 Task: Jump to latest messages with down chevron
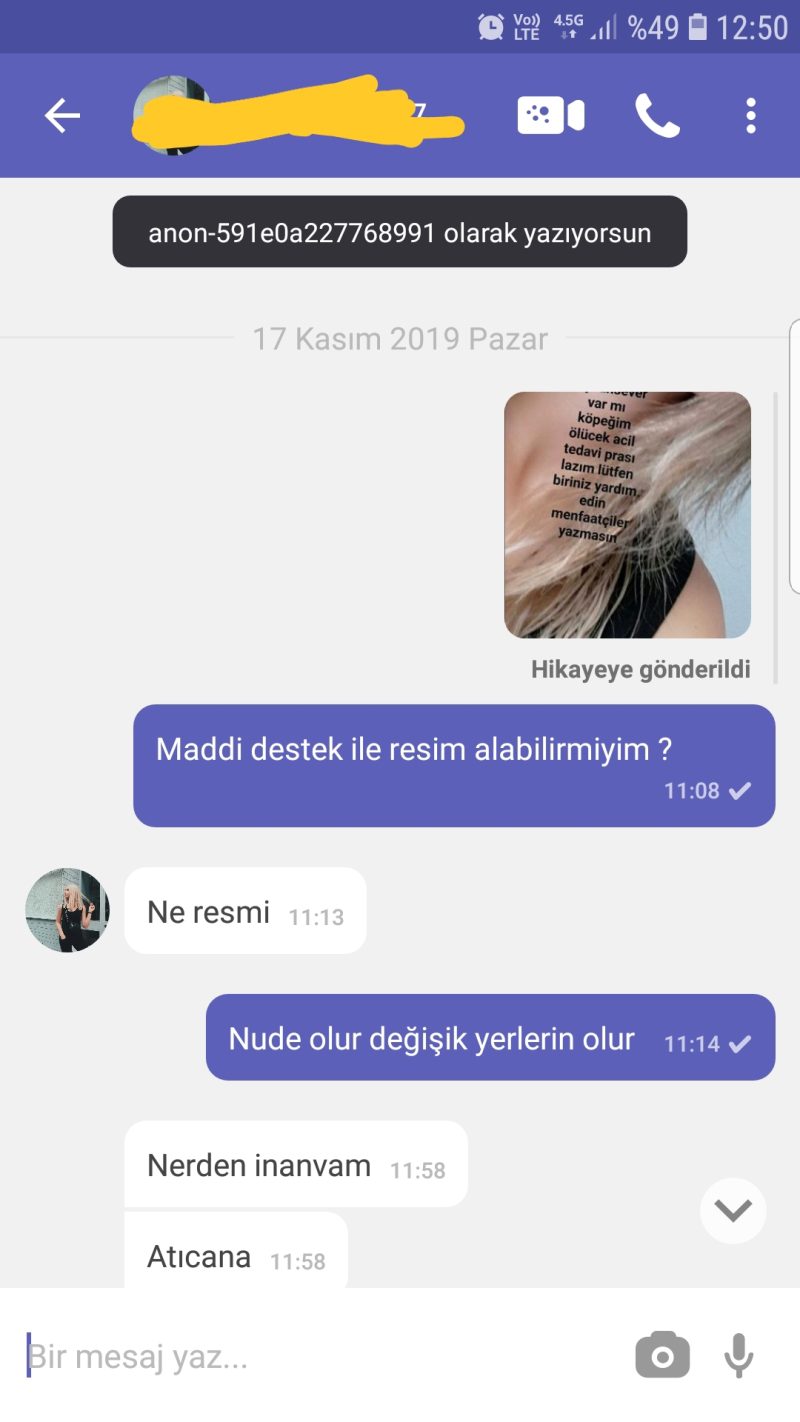tap(733, 1211)
